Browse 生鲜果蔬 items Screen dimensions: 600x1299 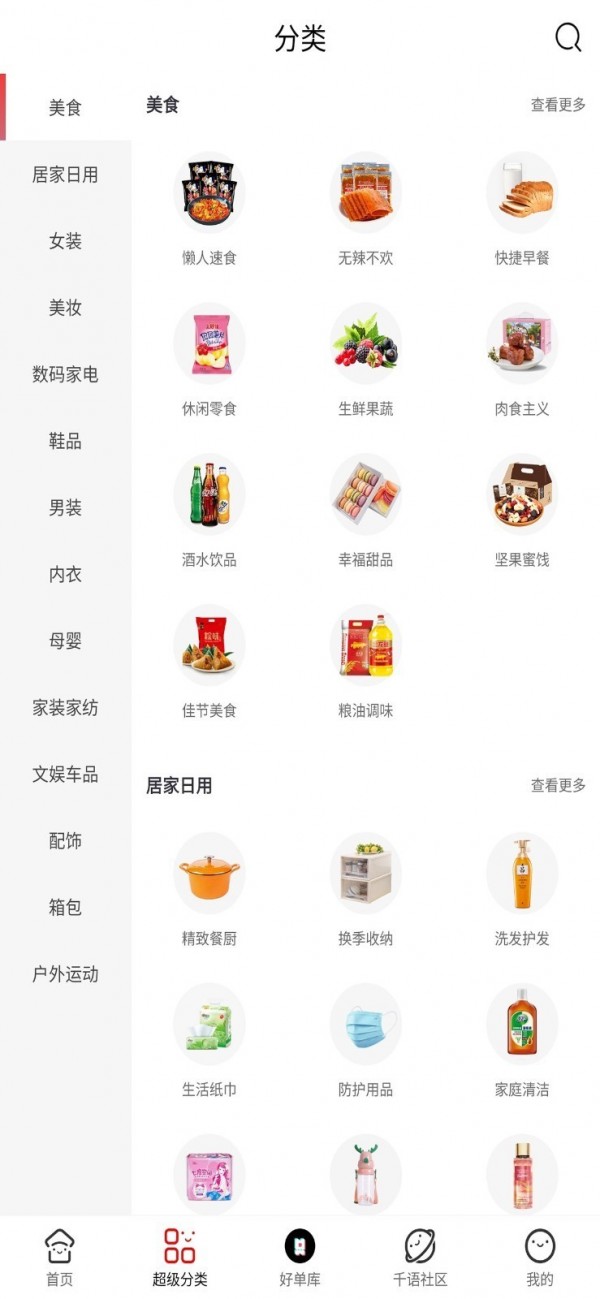tap(365, 360)
